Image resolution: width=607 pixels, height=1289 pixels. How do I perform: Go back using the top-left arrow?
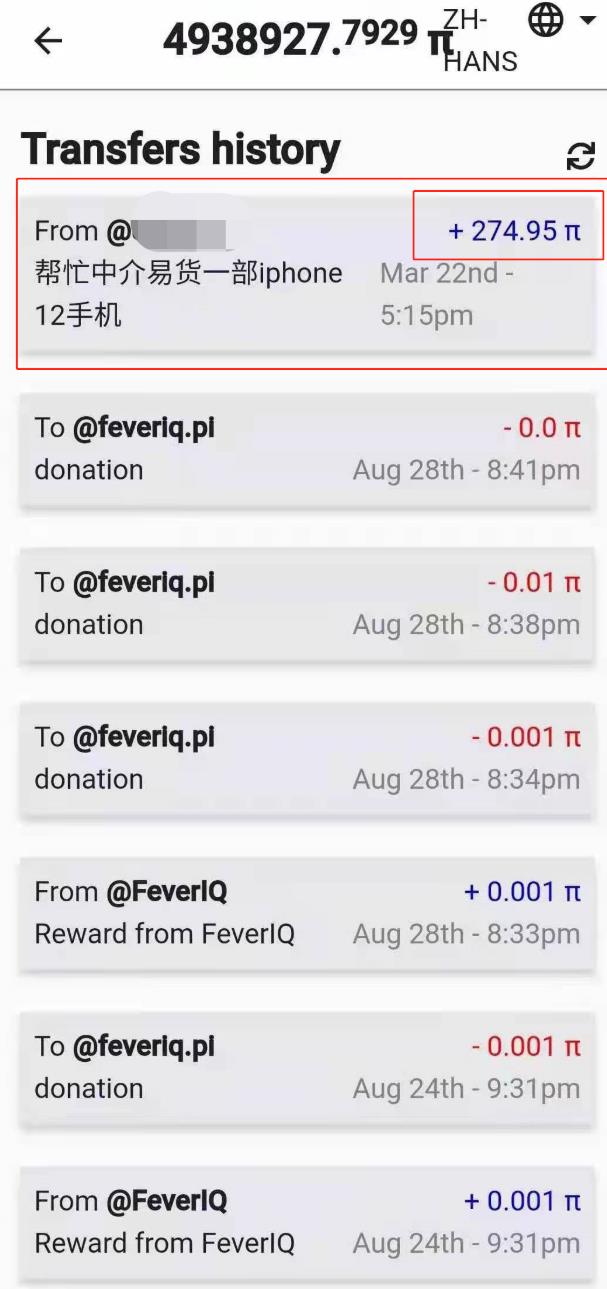click(x=48, y=40)
